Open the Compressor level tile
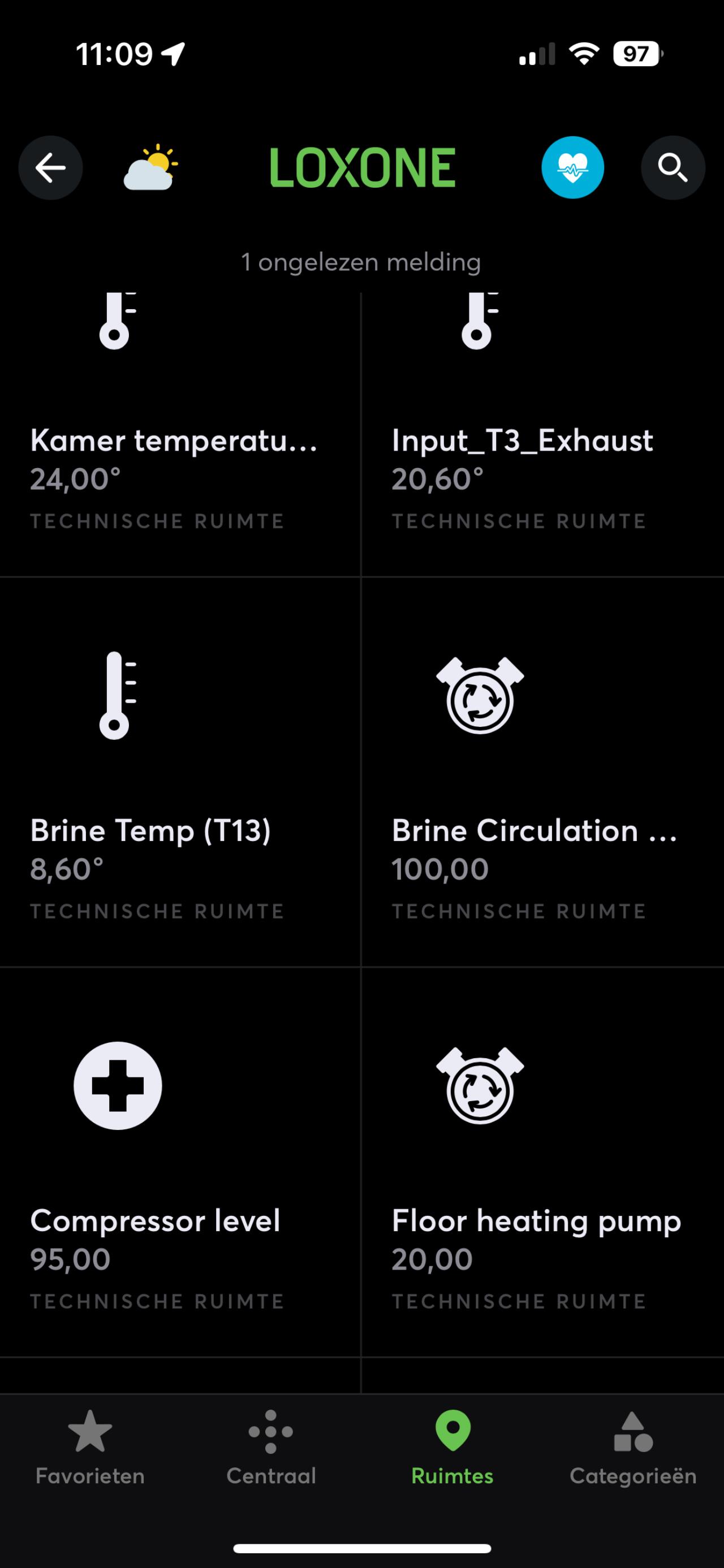The height and width of the screenshot is (1568, 724). 180,1162
